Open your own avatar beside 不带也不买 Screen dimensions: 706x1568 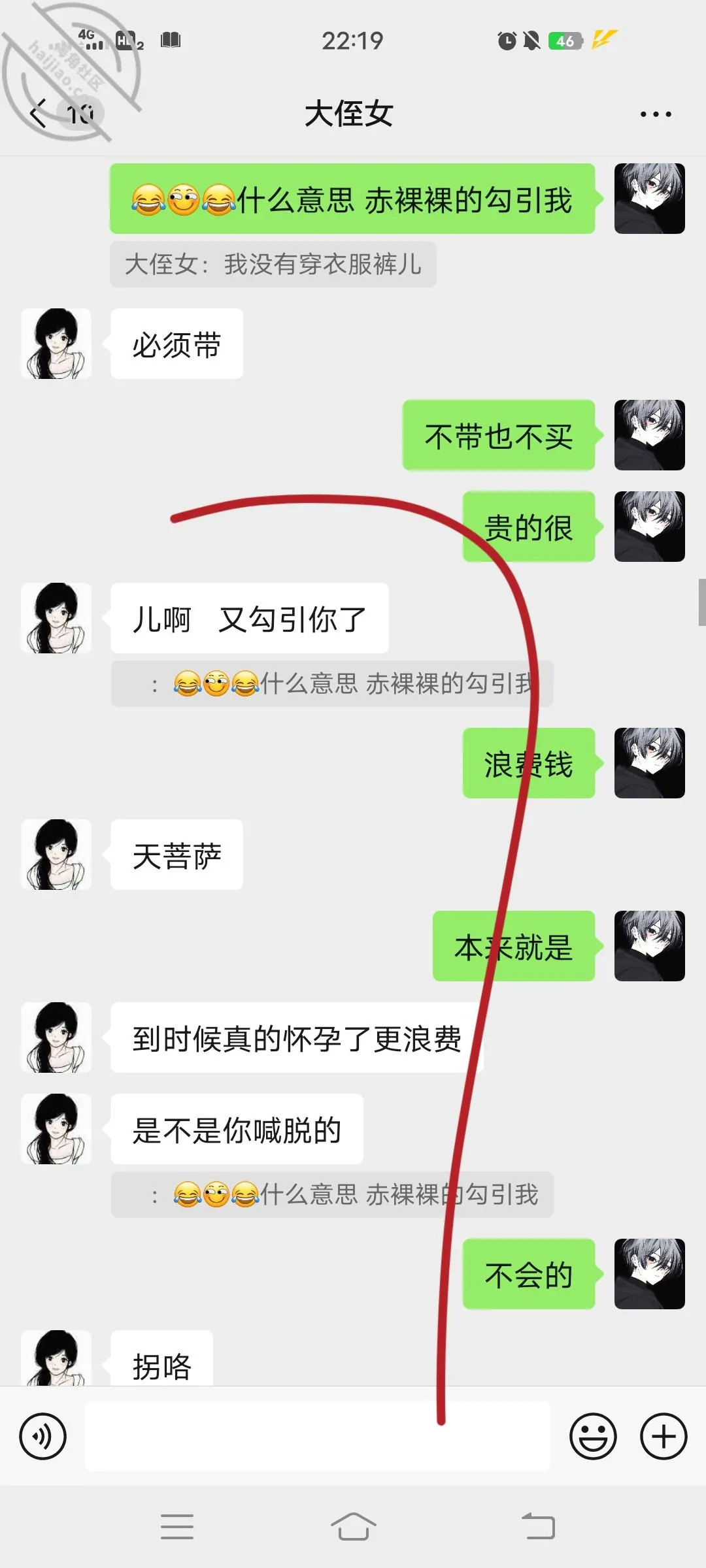pos(650,435)
